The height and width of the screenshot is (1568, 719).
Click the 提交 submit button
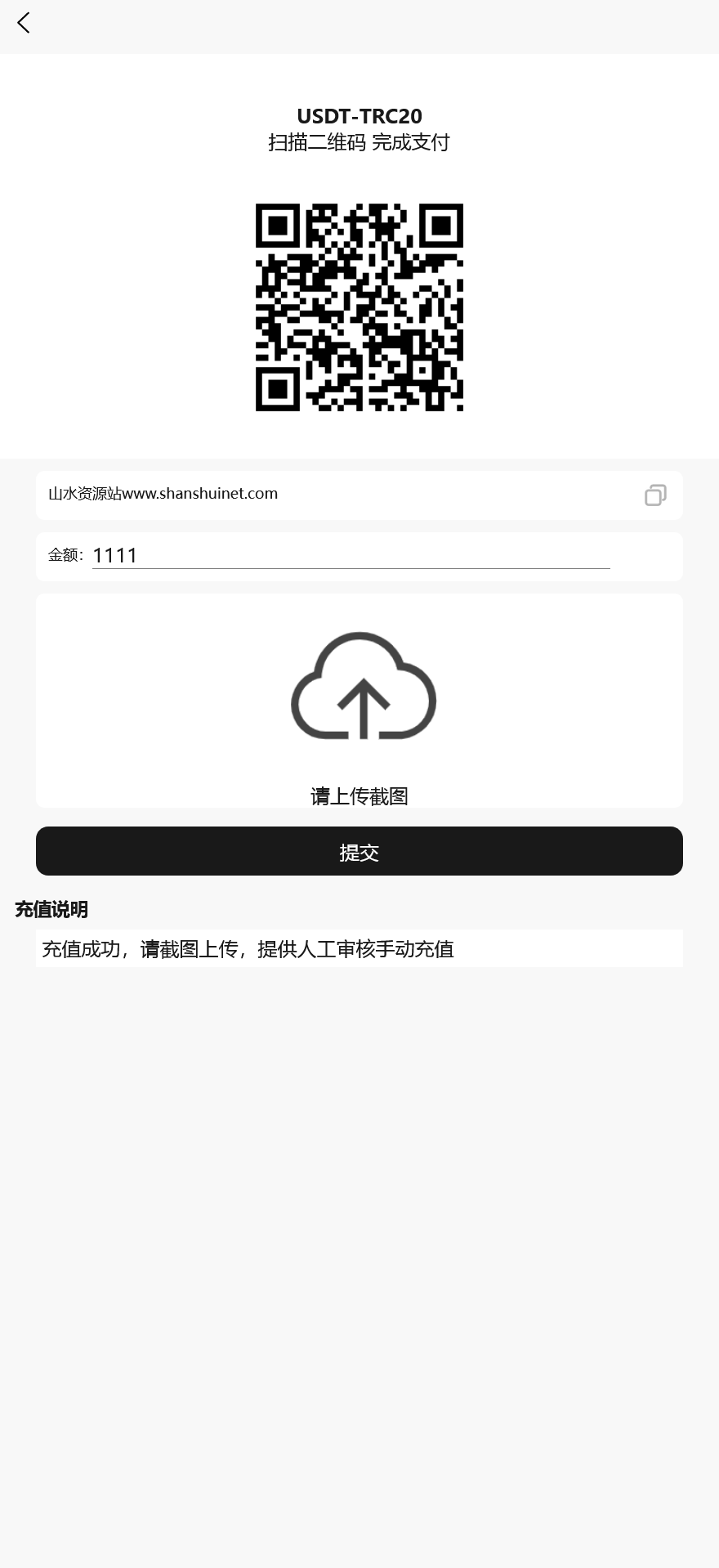tap(359, 851)
